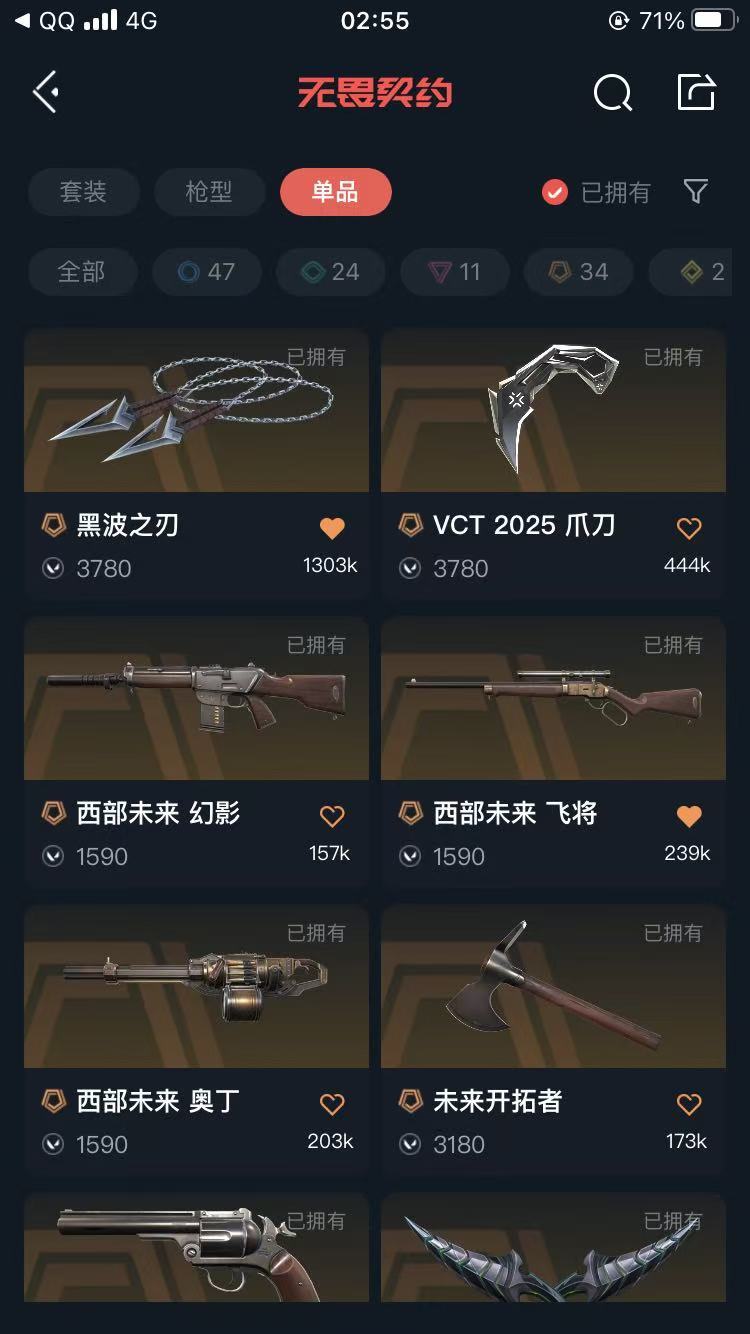Open the 黑波之刃 skin card
Image resolution: width=750 pixels, height=1334 pixels.
[x=196, y=464]
